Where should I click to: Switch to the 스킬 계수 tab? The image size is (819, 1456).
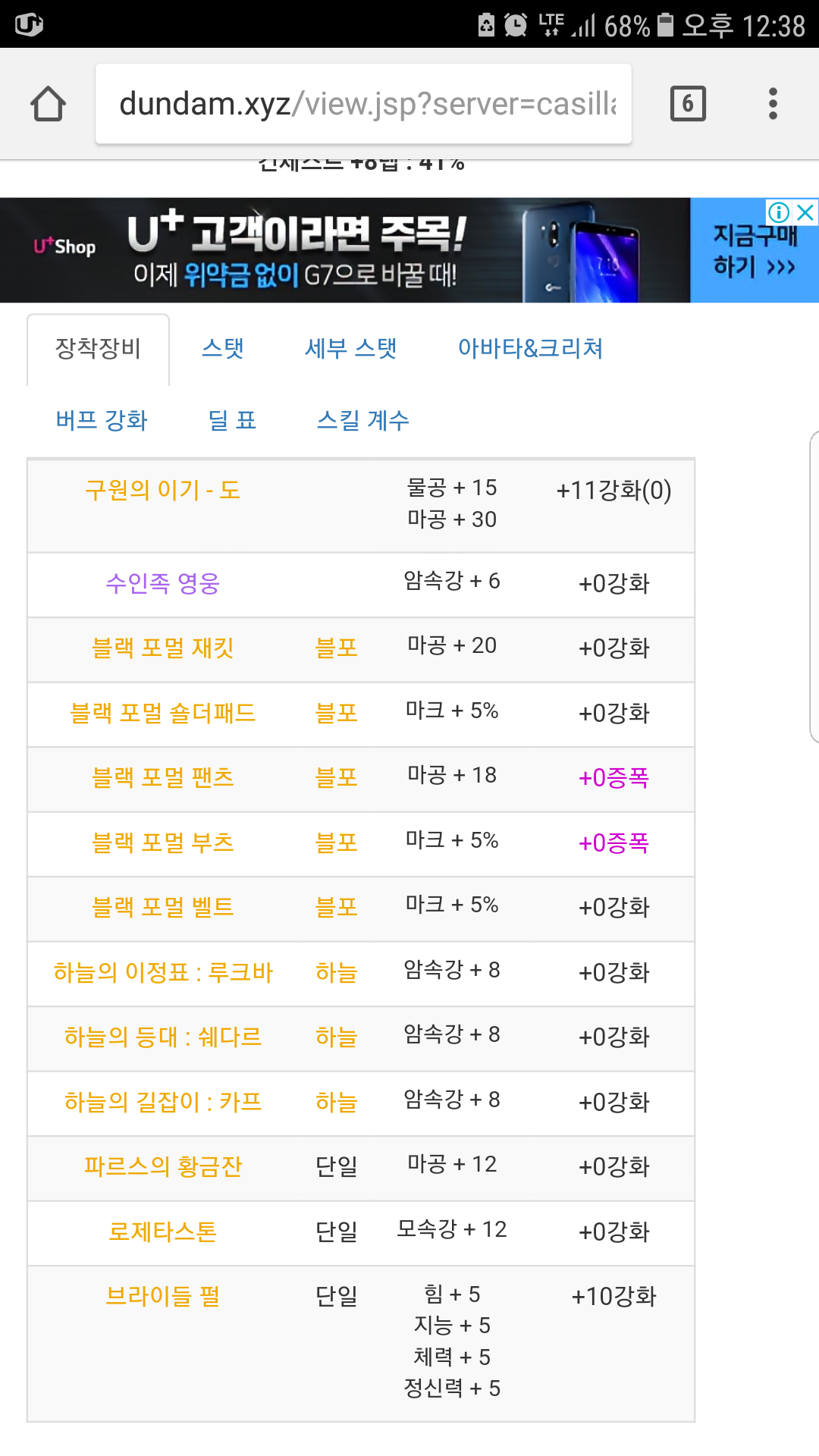click(363, 421)
